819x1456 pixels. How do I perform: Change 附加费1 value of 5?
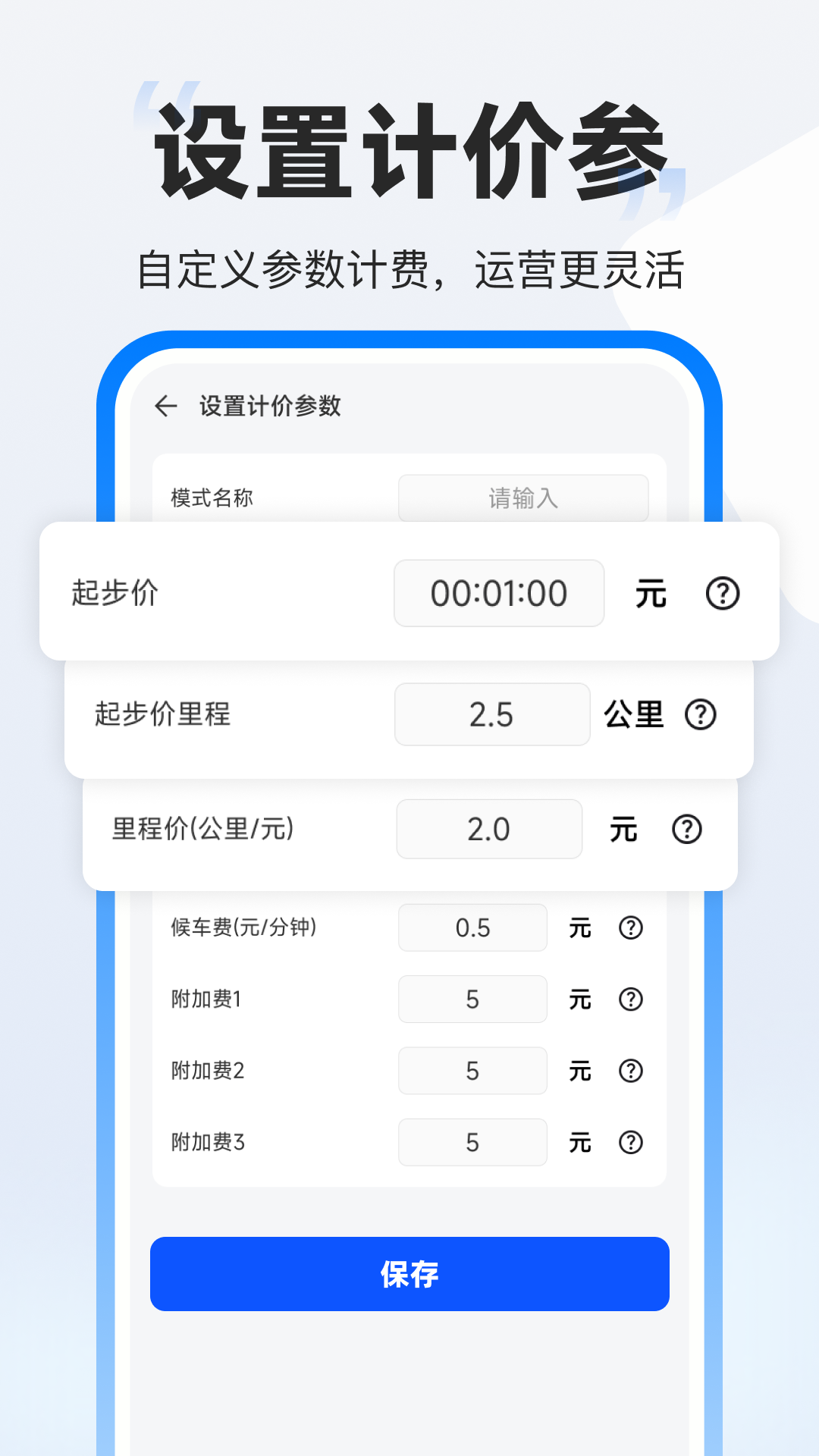click(472, 999)
